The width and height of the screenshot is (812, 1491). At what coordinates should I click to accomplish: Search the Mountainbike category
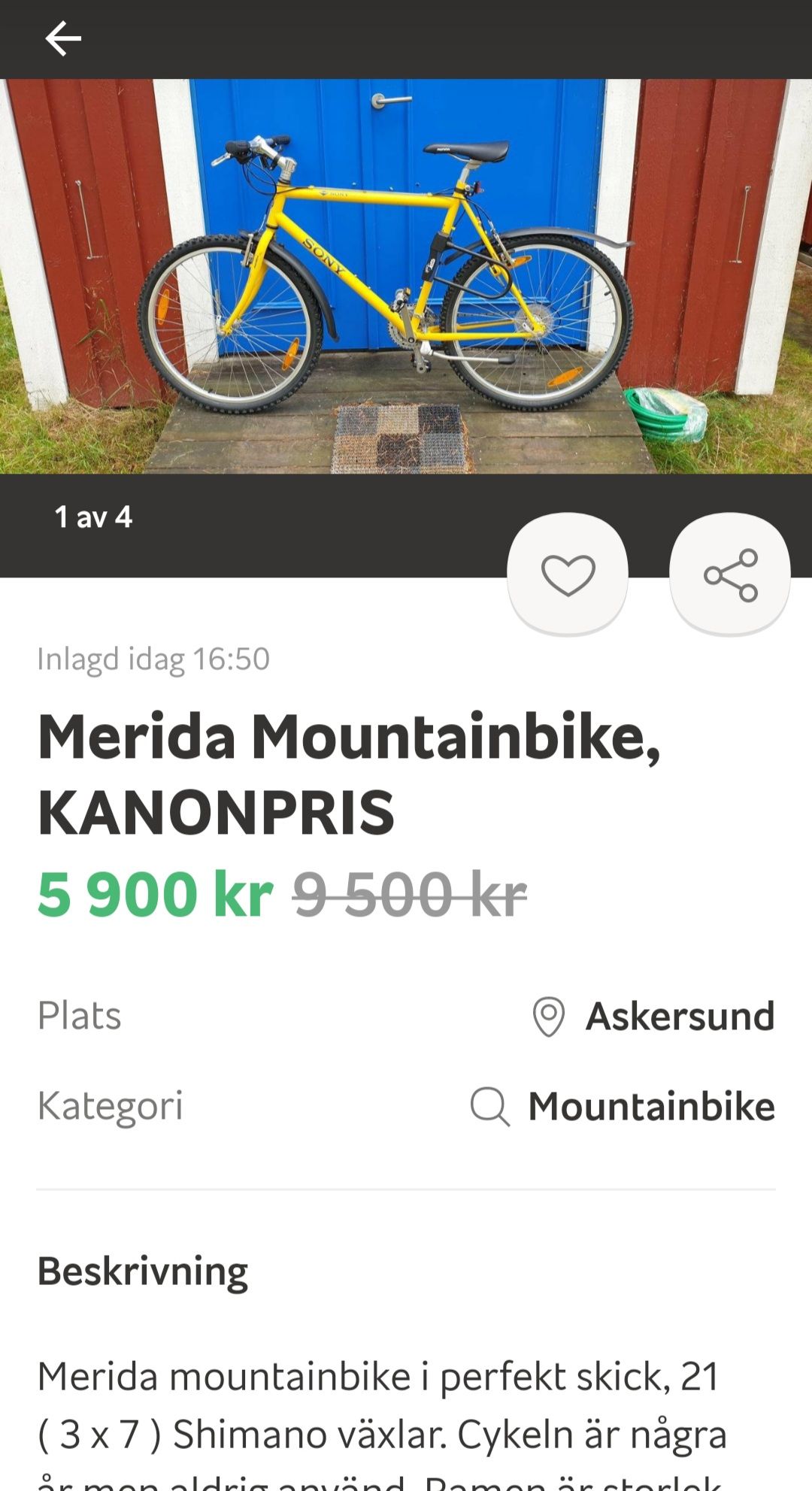(623, 1107)
